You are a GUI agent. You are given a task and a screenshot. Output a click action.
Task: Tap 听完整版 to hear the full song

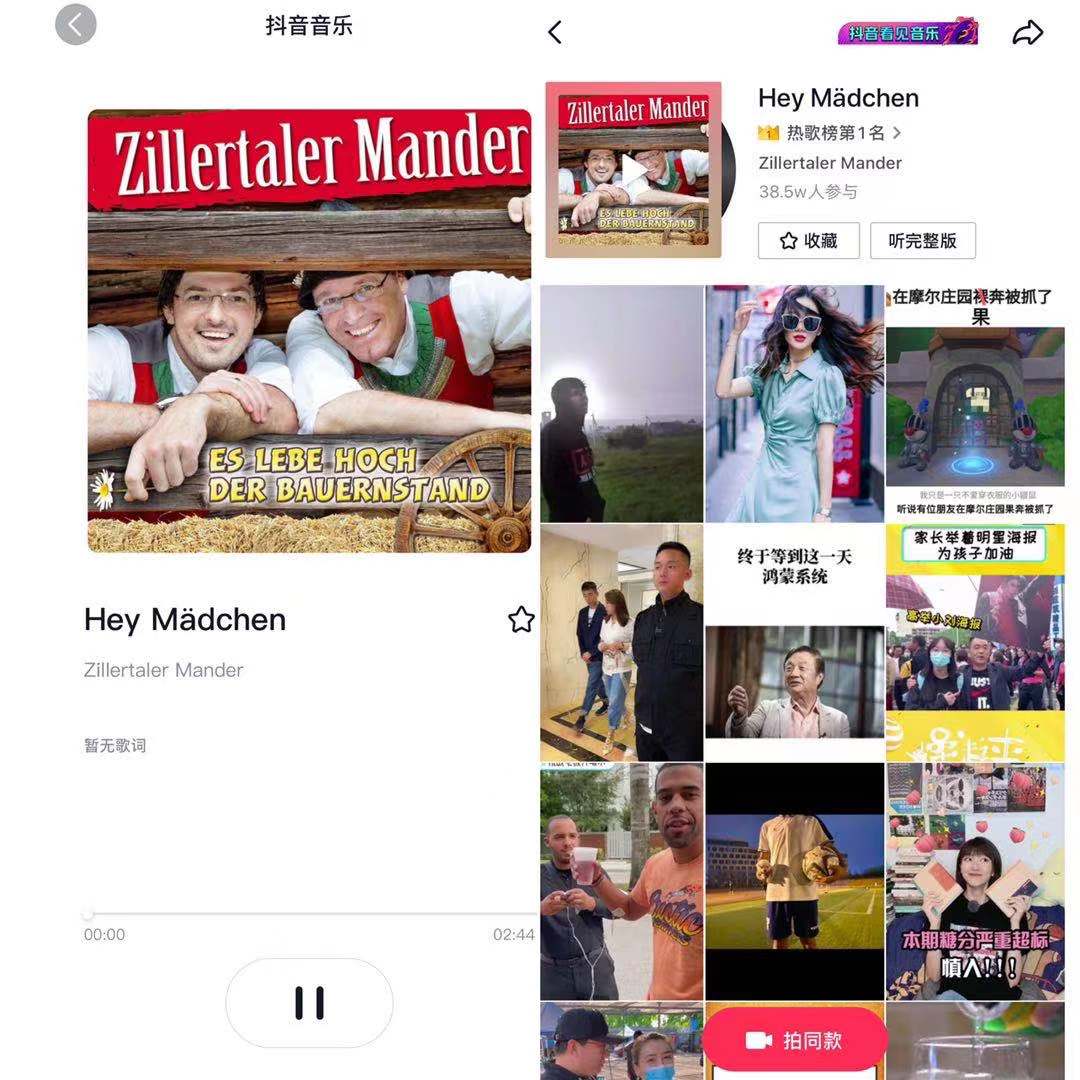coord(922,241)
